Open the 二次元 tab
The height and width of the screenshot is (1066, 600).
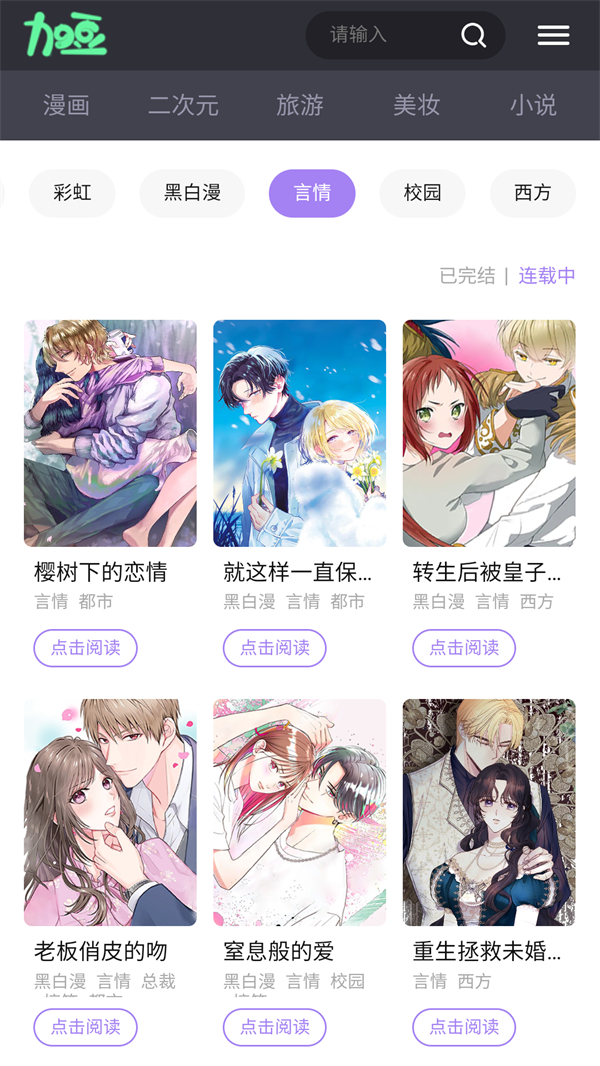[x=183, y=105]
